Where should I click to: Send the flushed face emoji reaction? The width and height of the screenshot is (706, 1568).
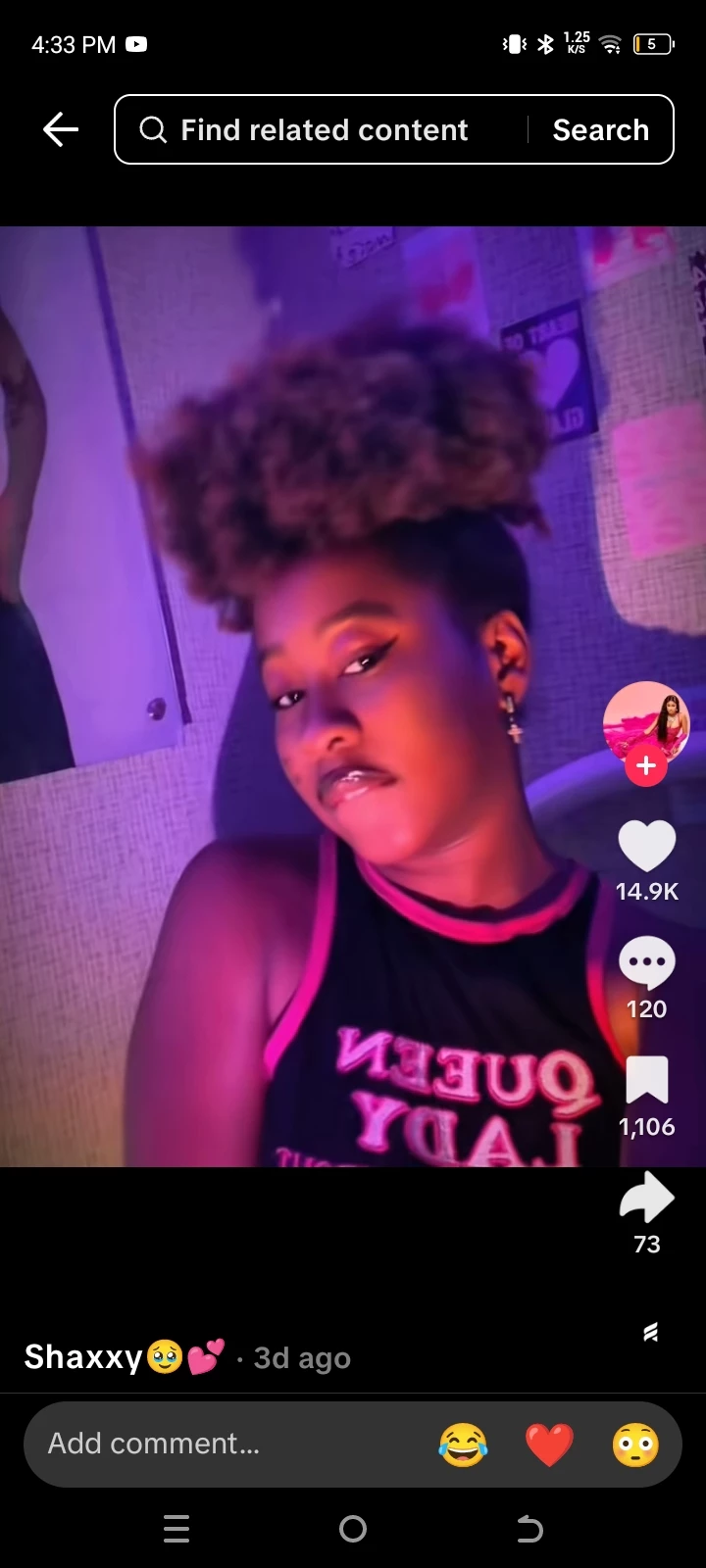click(635, 1445)
